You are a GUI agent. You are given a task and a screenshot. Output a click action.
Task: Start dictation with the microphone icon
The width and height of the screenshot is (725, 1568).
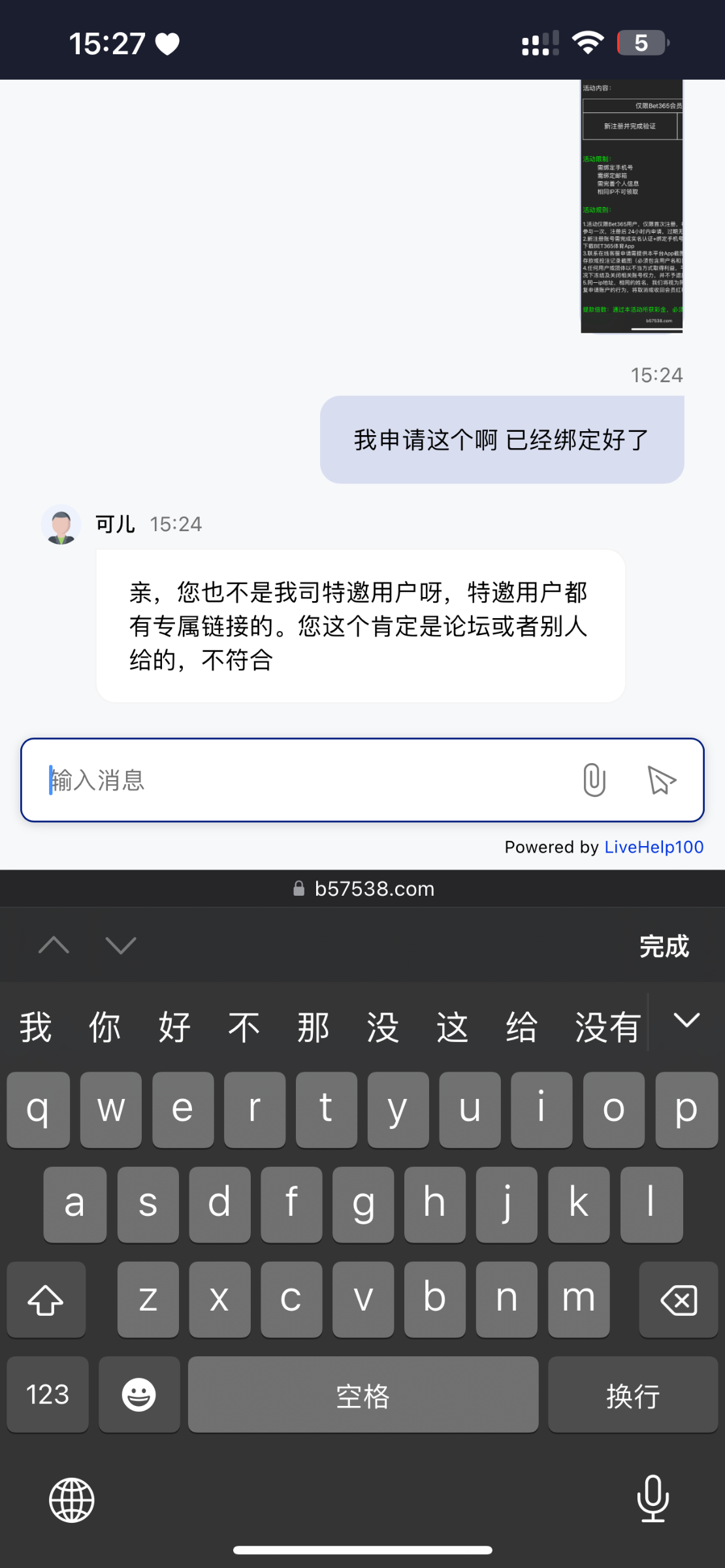tap(652, 1499)
